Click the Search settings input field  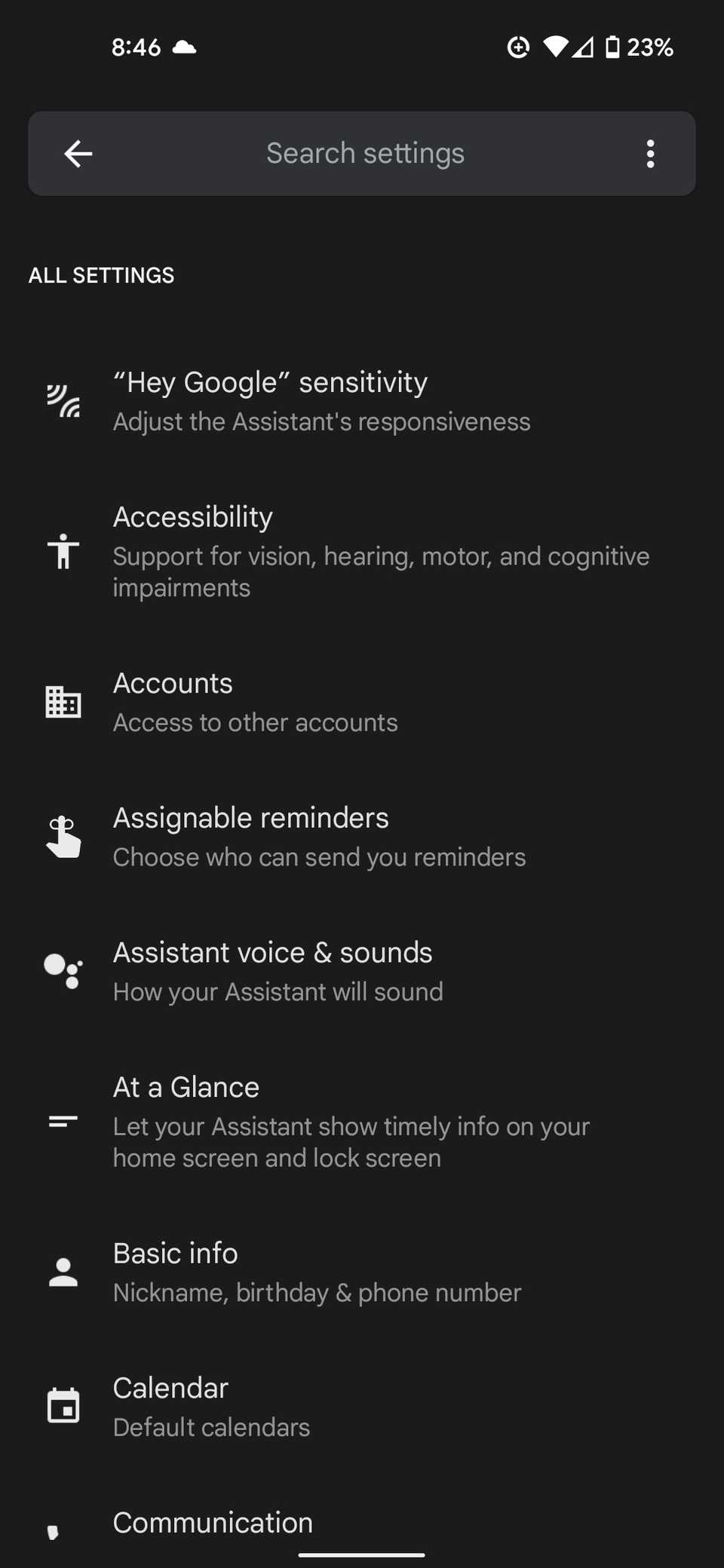click(365, 153)
